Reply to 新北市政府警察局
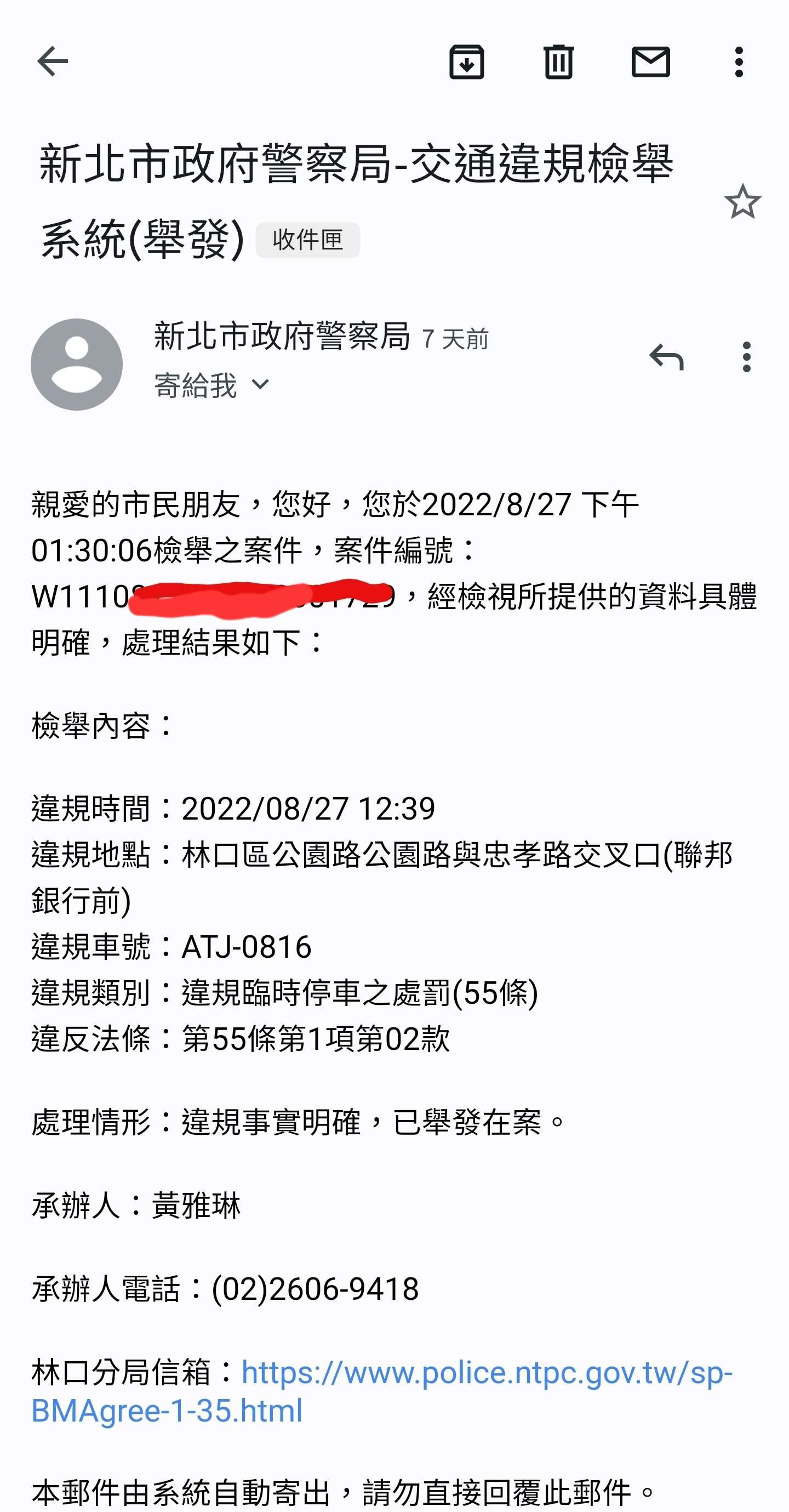This screenshot has height=1512, width=789. (666, 357)
